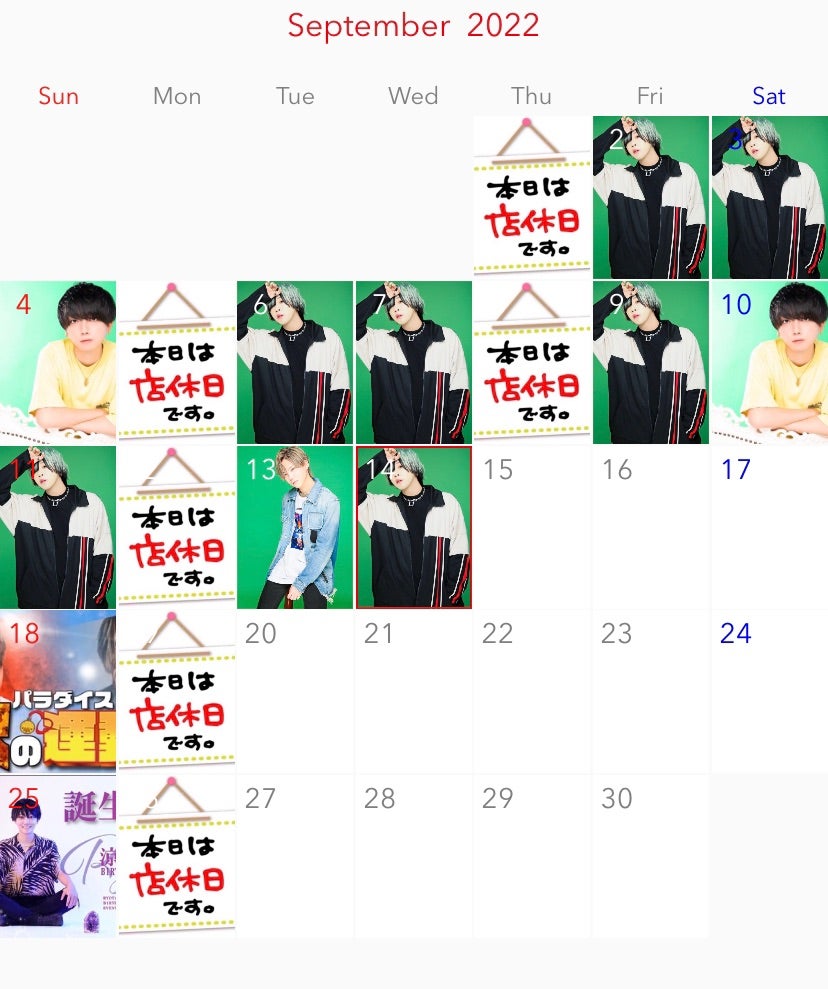The image size is (828, 989).
Task: Open Thursday September 1 closed-day tile
Action: tap(532, 197)
